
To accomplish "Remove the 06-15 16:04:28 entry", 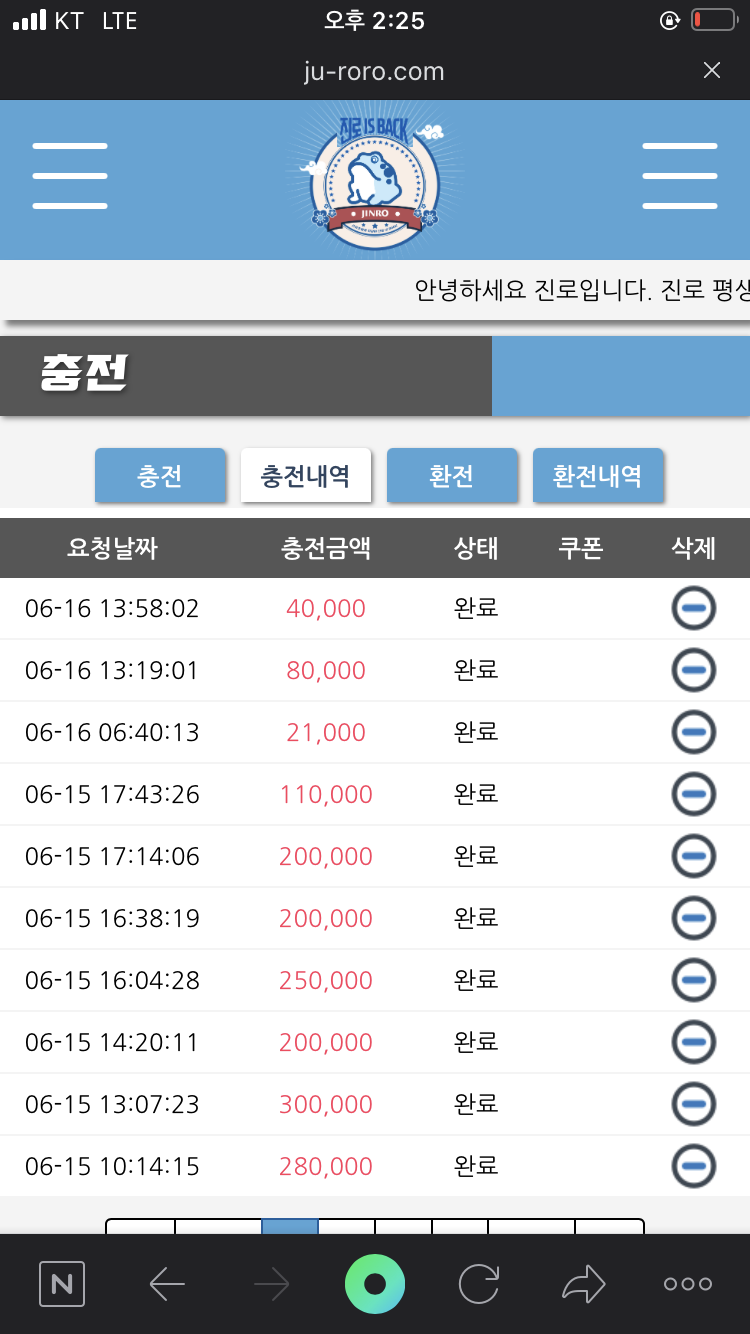I will [693, 980].
